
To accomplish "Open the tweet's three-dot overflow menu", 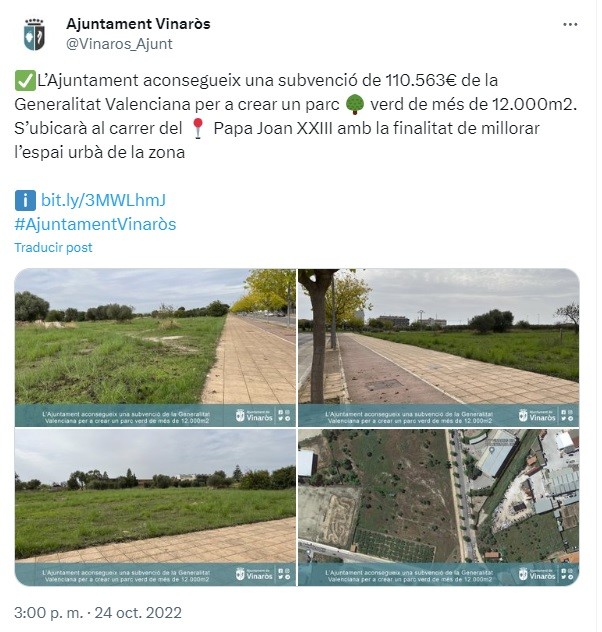I will pos(568,24).
